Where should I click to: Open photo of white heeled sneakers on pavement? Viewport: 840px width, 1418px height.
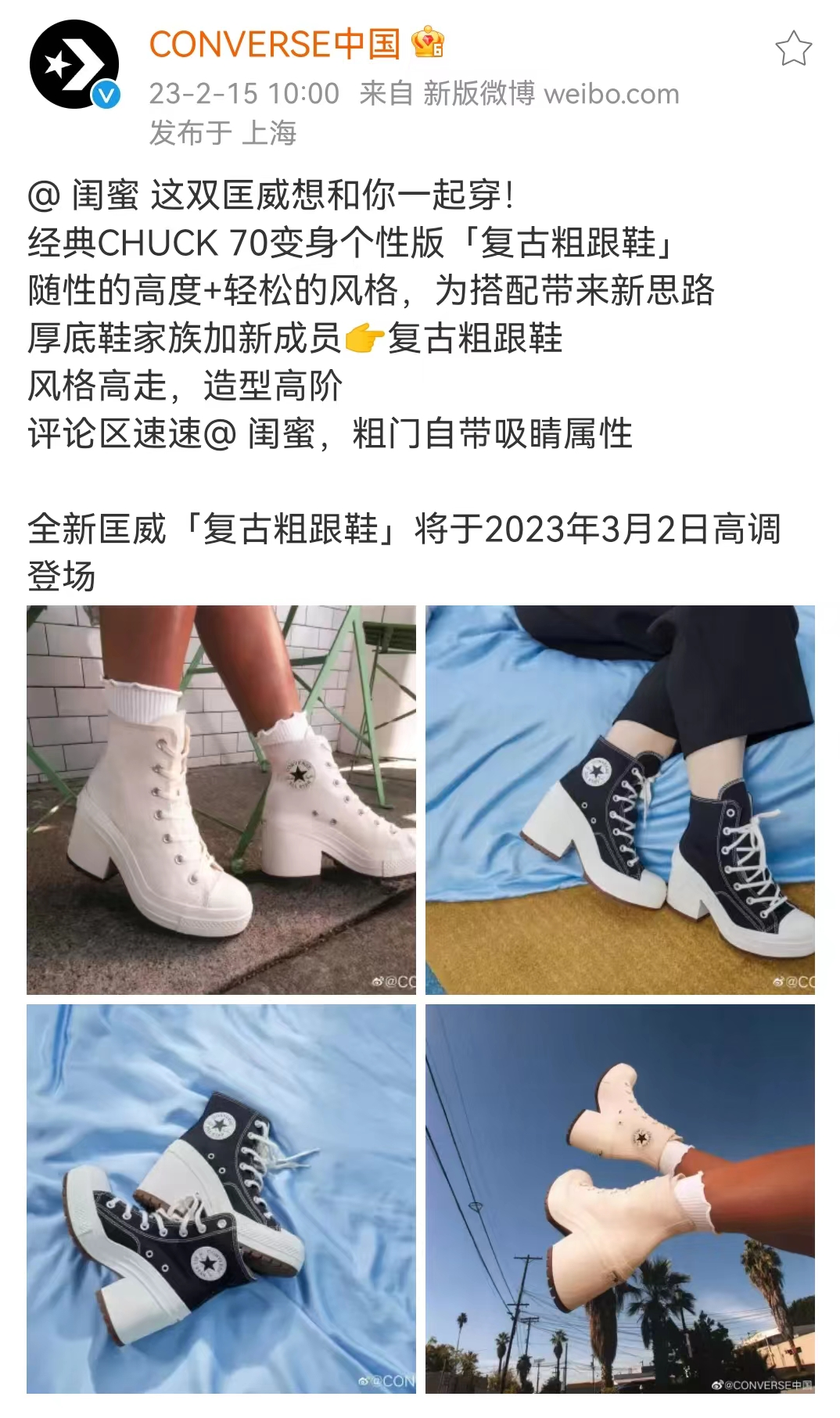[x=221, y=799]
